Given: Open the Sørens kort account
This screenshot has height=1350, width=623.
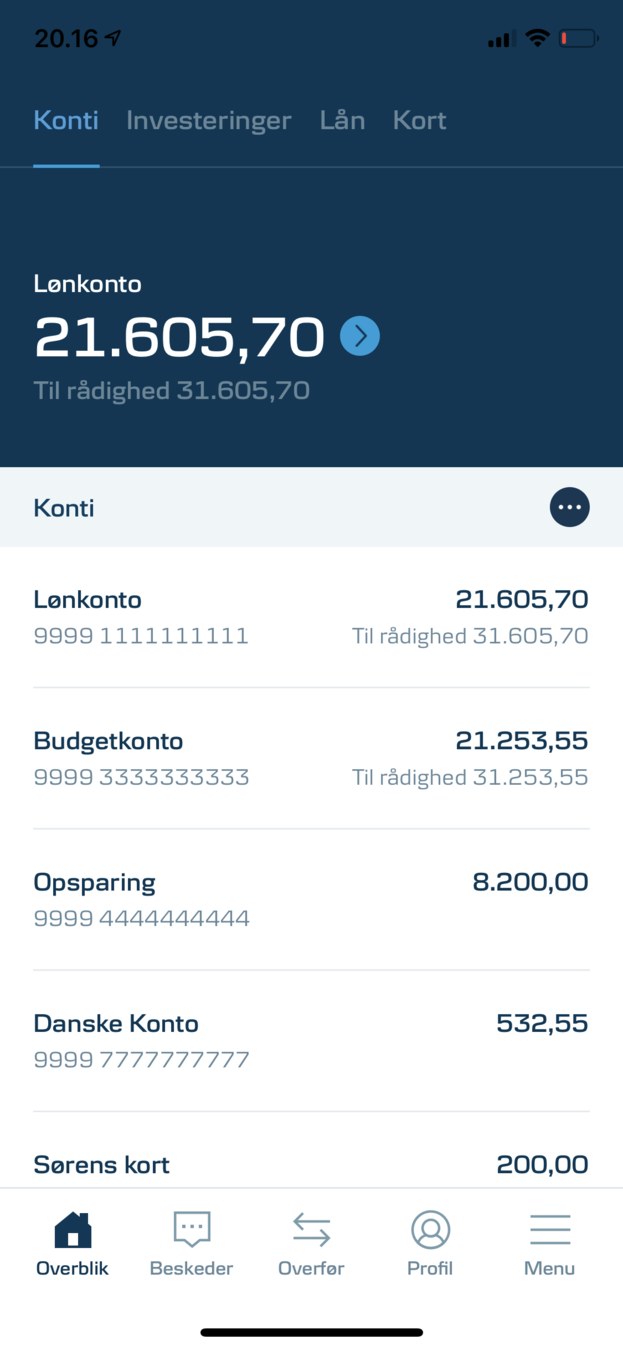Looking at the screenshot, I should point(311,1165).
